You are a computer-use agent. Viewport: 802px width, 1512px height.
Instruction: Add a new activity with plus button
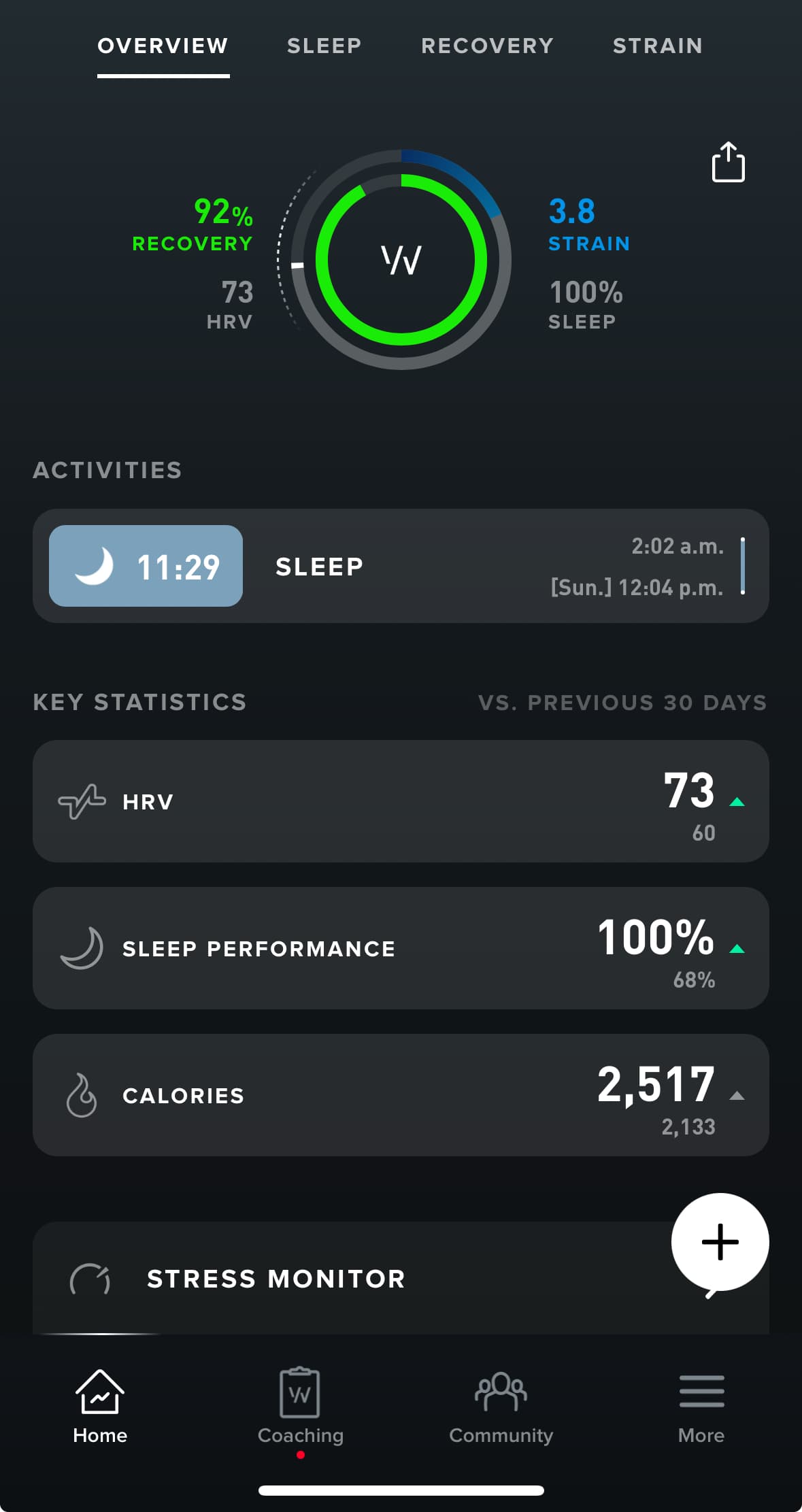720,1242
